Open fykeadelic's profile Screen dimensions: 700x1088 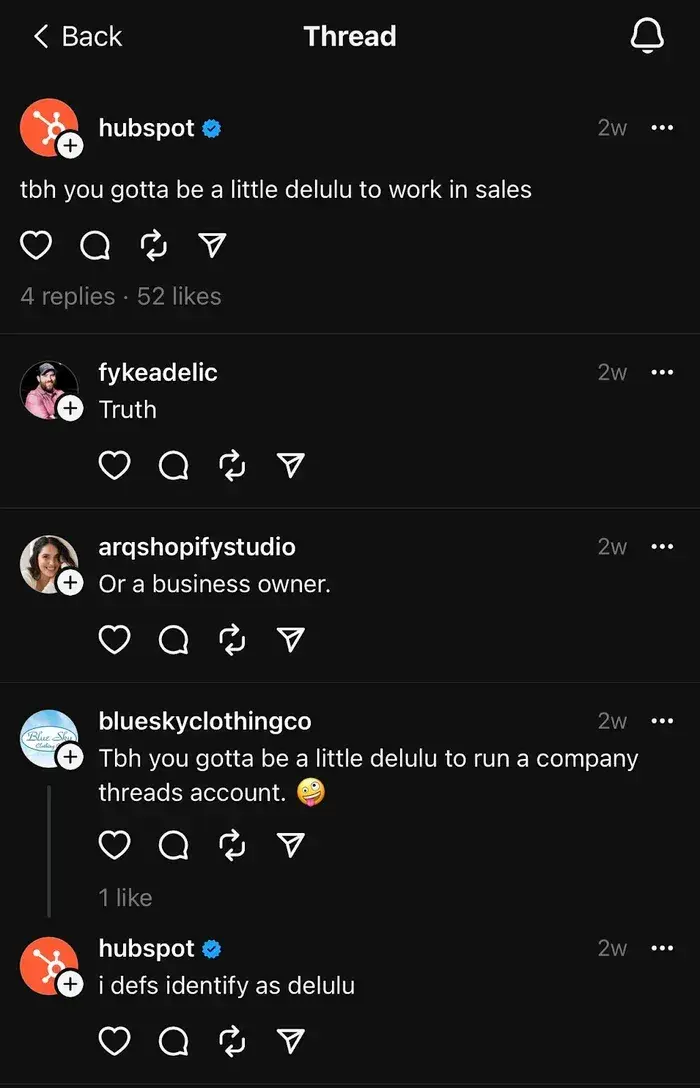pos(157,373)
